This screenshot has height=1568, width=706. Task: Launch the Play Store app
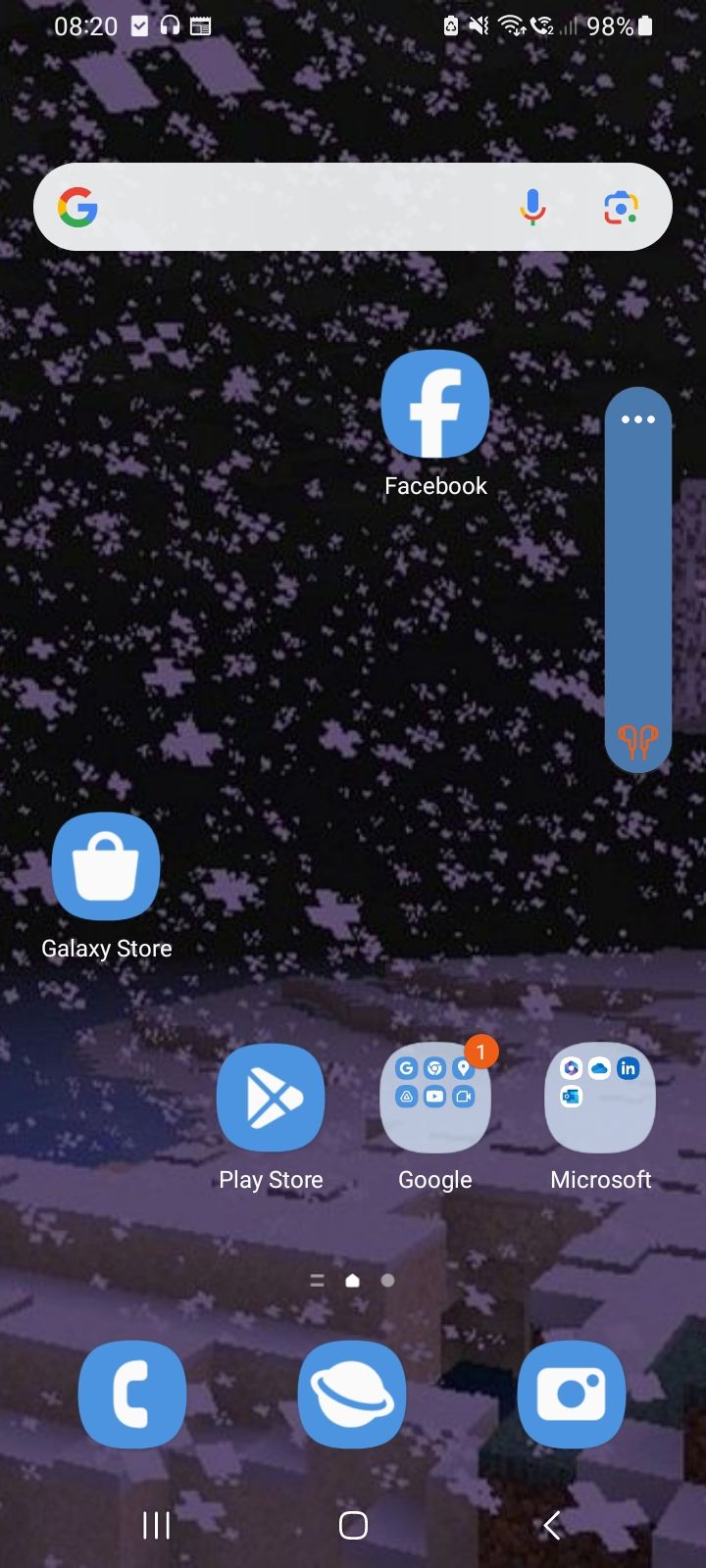click(x=271, y=1098)
